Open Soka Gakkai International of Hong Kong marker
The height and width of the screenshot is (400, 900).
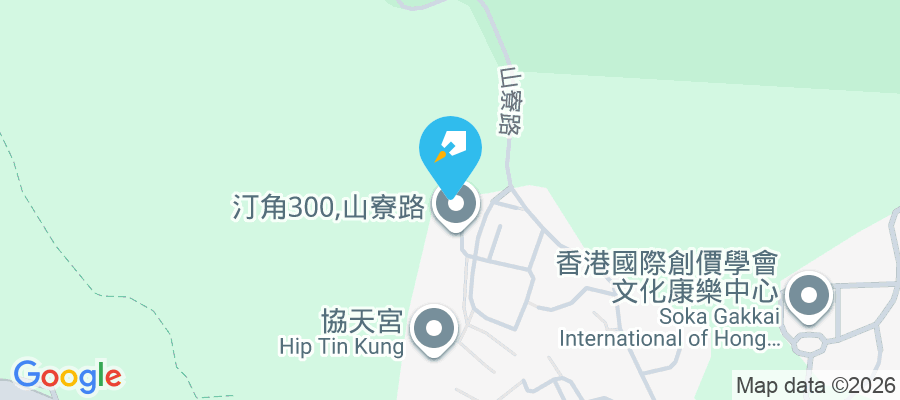(x=808, y=297)
